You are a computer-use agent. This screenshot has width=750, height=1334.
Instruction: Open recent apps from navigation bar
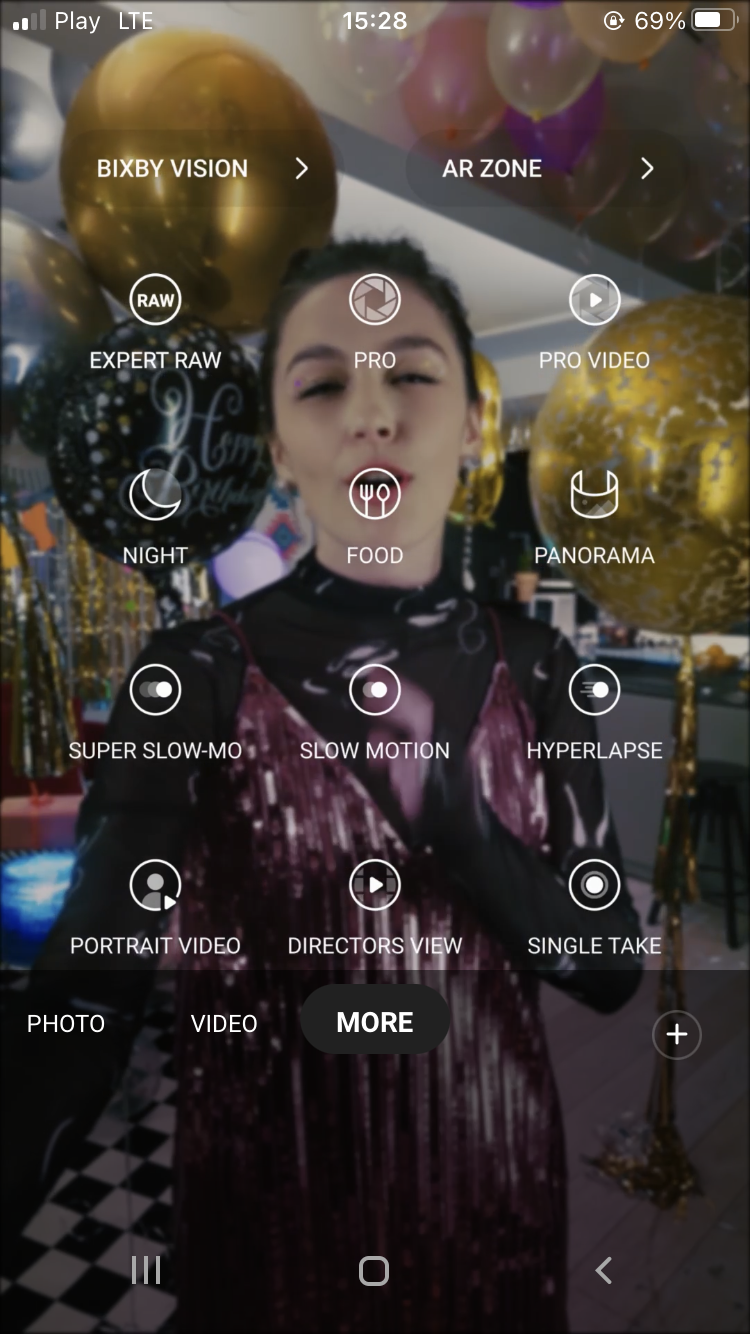tap(146, 1270)
